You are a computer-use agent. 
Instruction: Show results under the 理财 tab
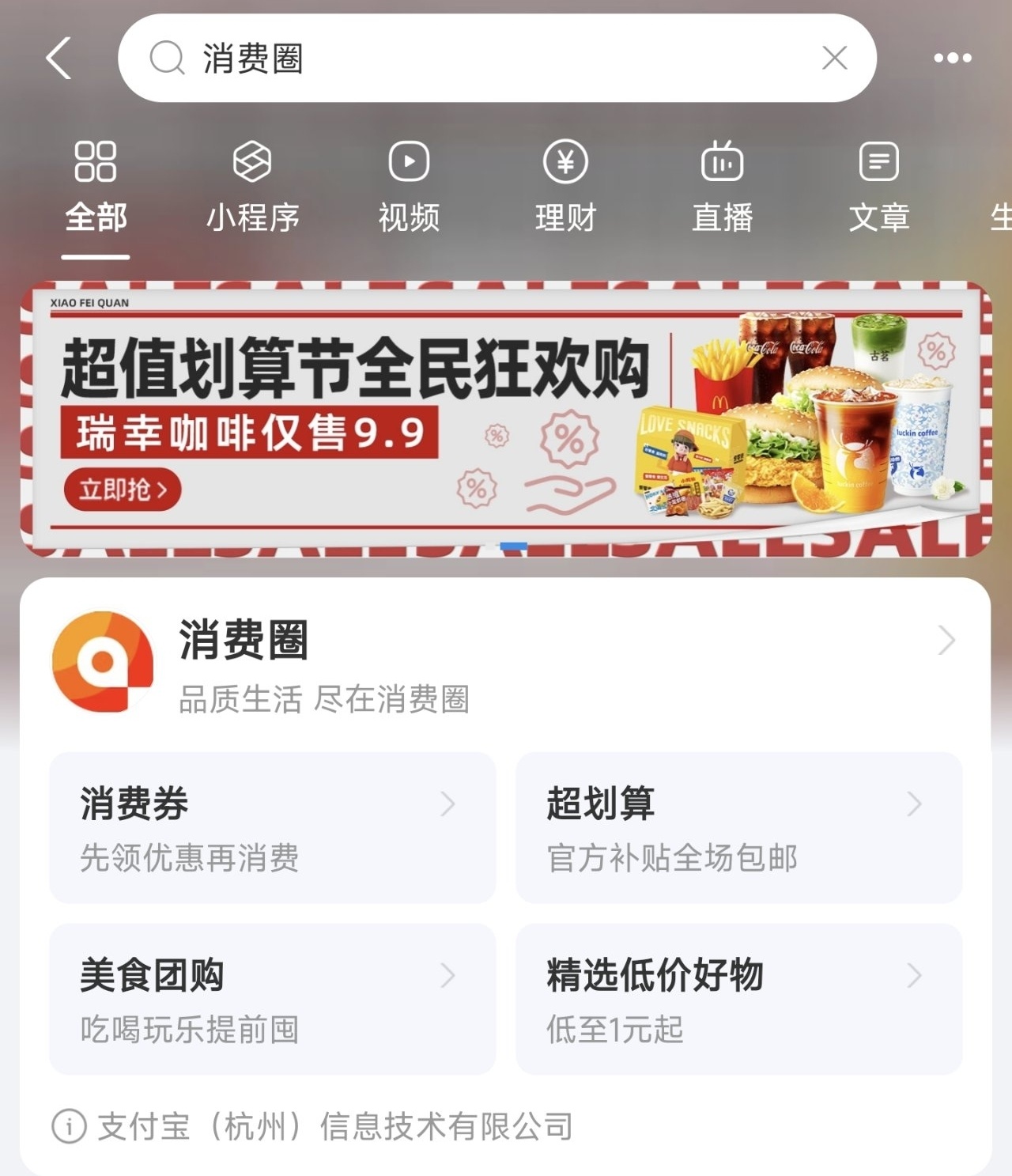point(565,187)
